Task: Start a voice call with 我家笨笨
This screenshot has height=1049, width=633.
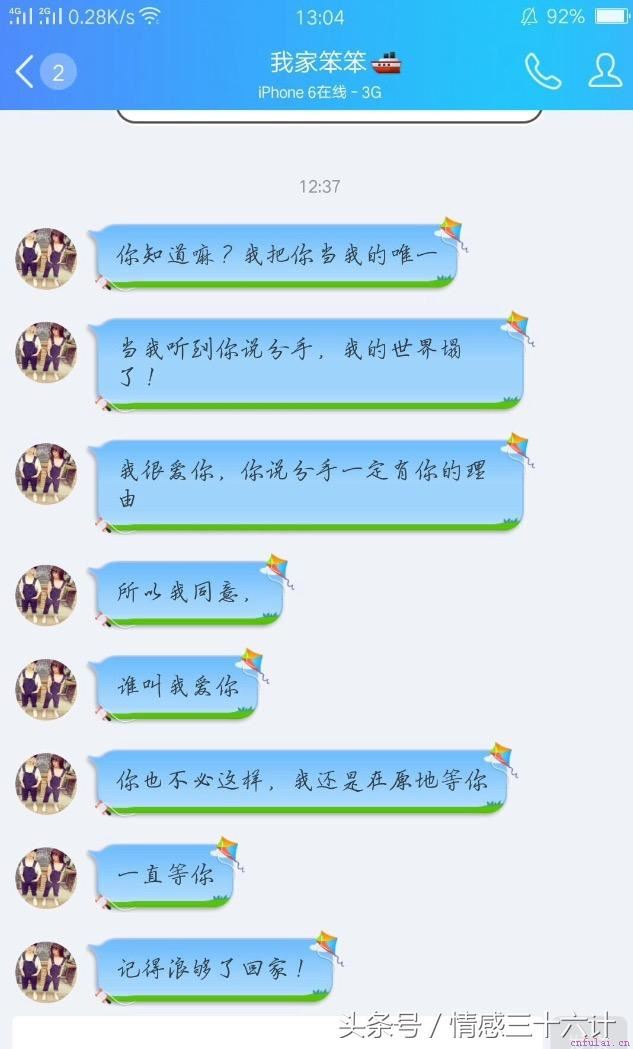Action: (x=542, y=71)
